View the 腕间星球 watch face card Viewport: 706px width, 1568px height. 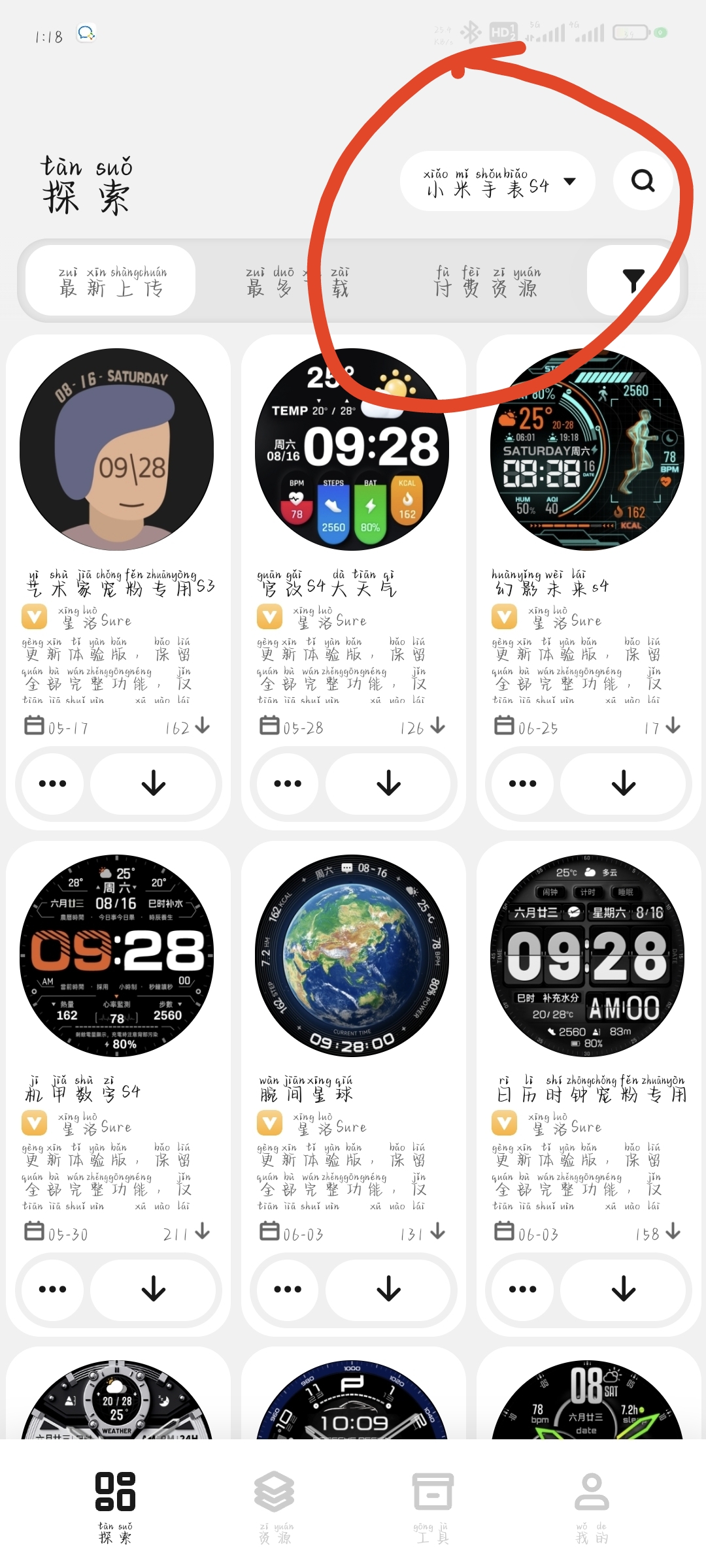[x=352, y=955]
